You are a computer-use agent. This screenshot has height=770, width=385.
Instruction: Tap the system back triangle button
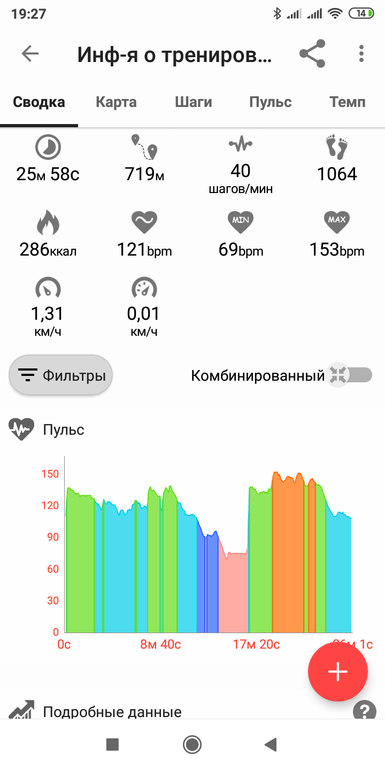click(271, 744)
